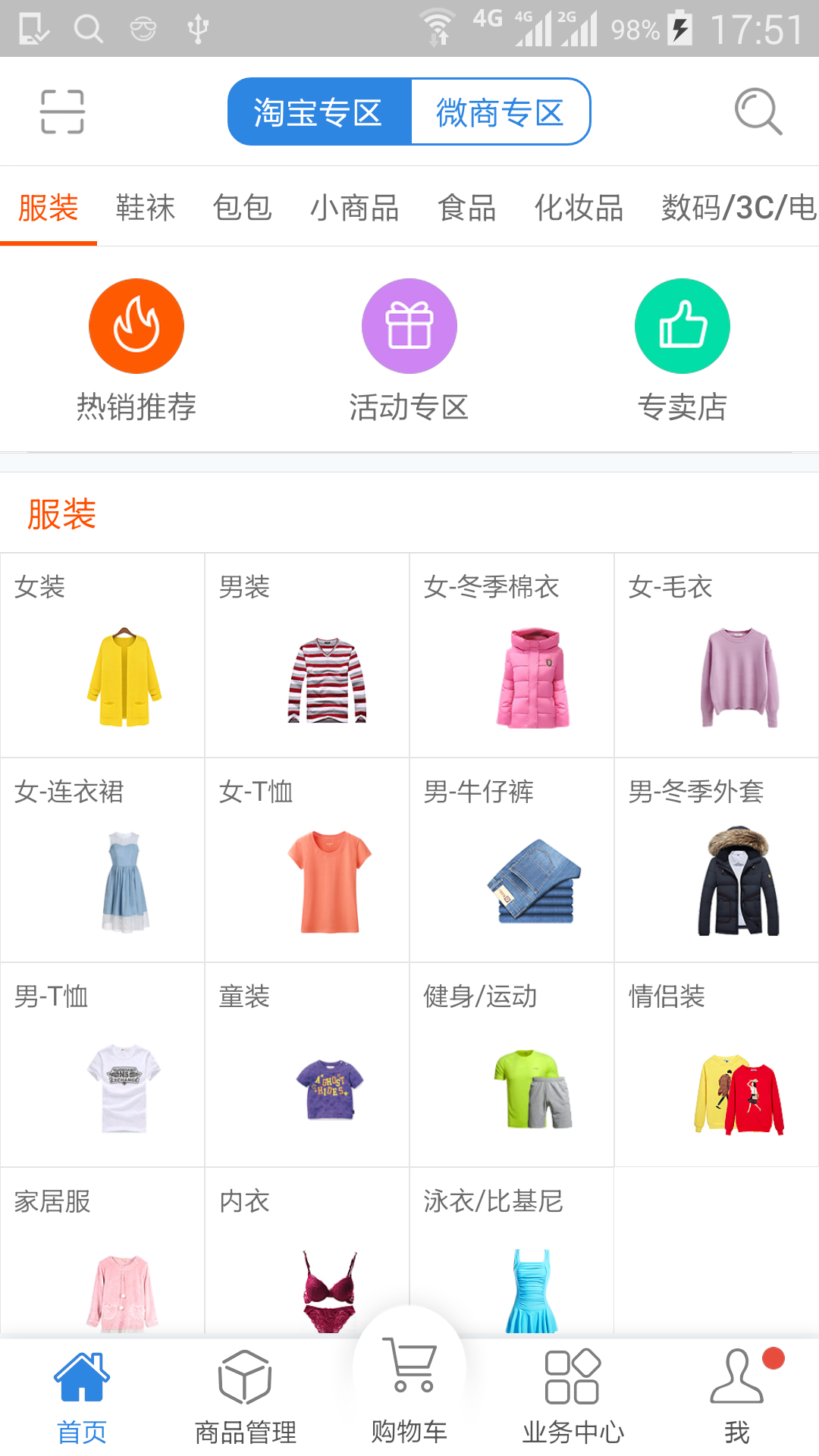Select the 淘宝专区 tab

318,111
